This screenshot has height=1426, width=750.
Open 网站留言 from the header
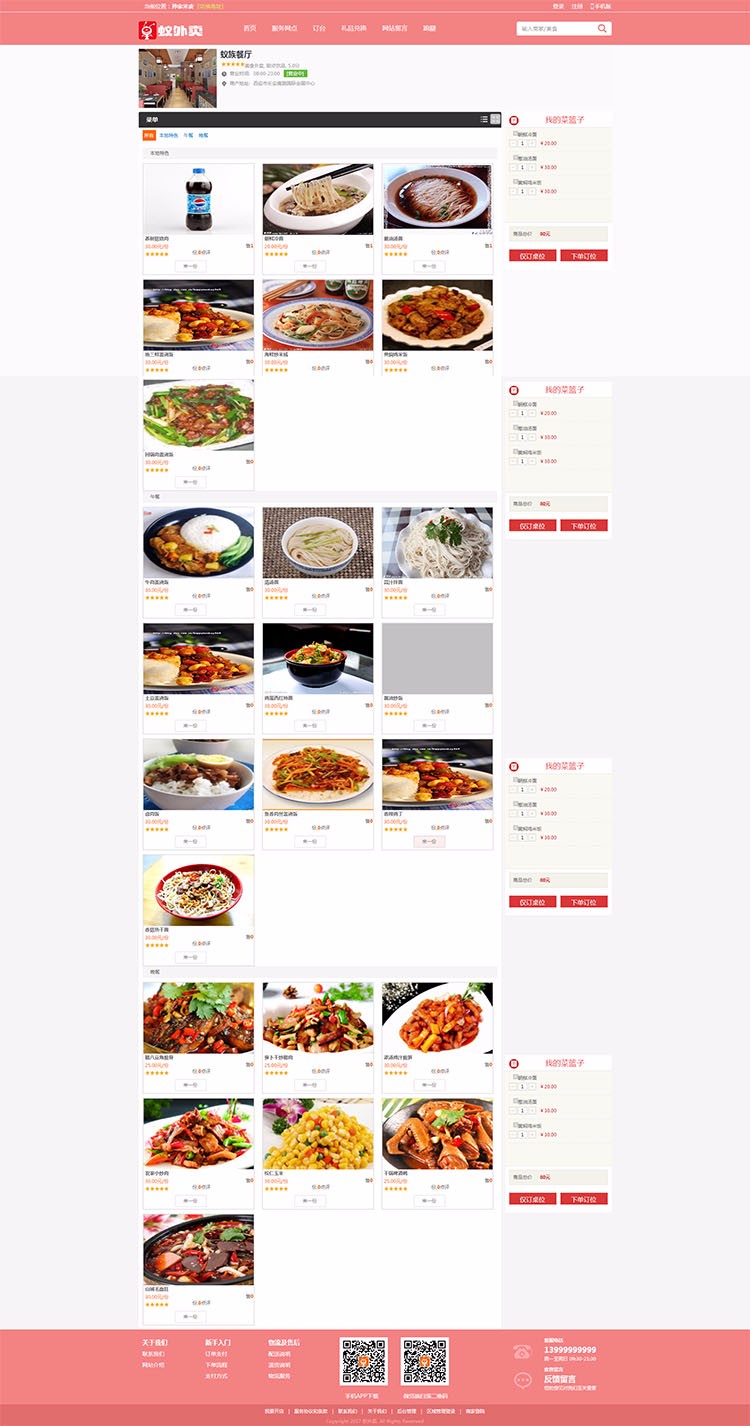click(x=394, y=29)
